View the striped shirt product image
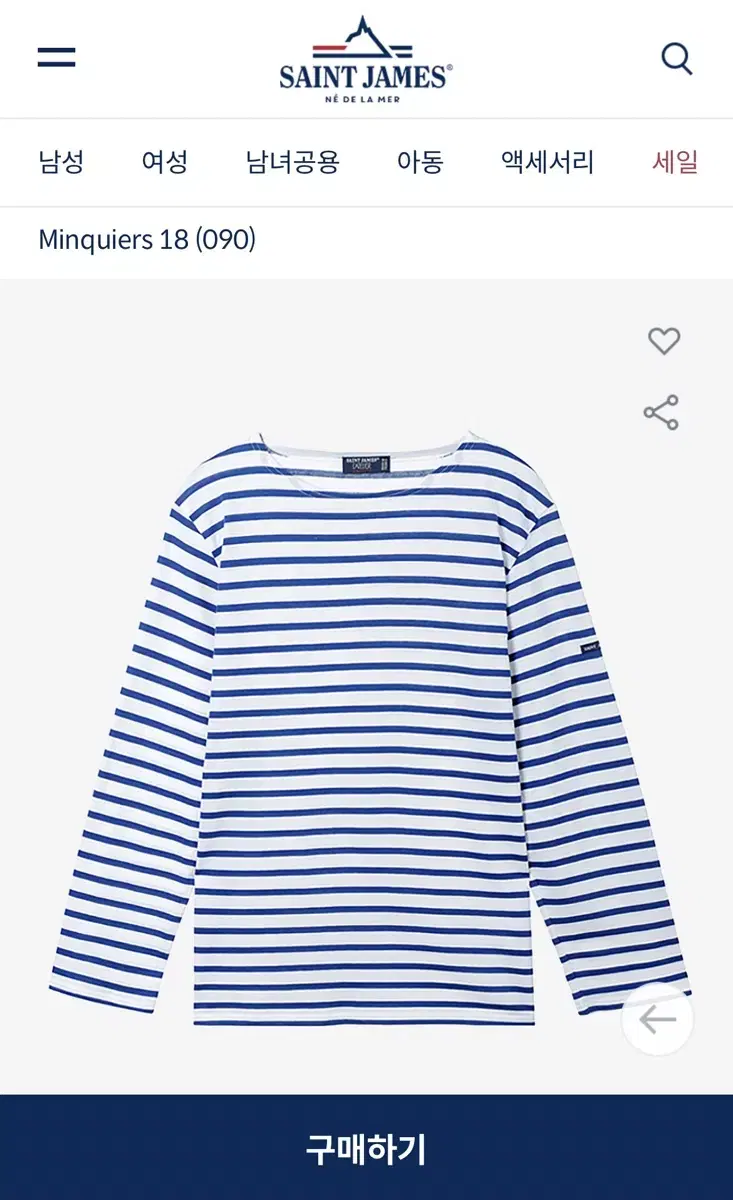The image size is (733, 1200). pos(370,725)
